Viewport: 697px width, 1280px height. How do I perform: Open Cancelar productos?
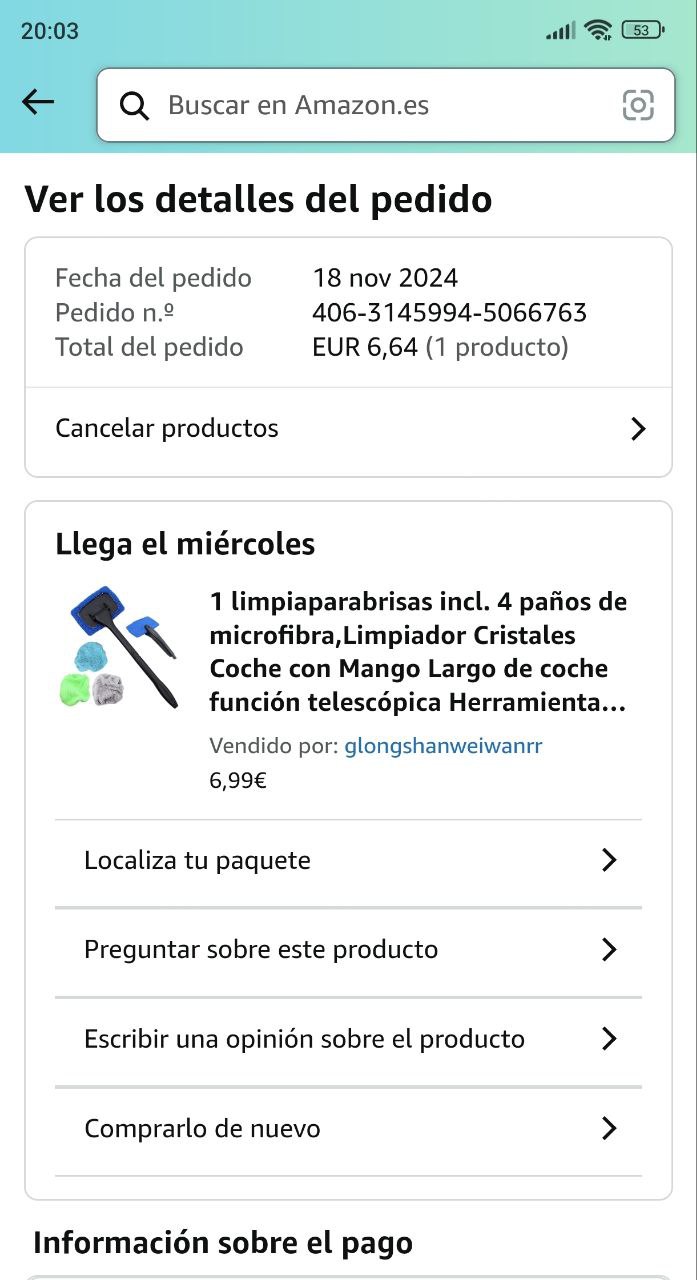(348, 429)
